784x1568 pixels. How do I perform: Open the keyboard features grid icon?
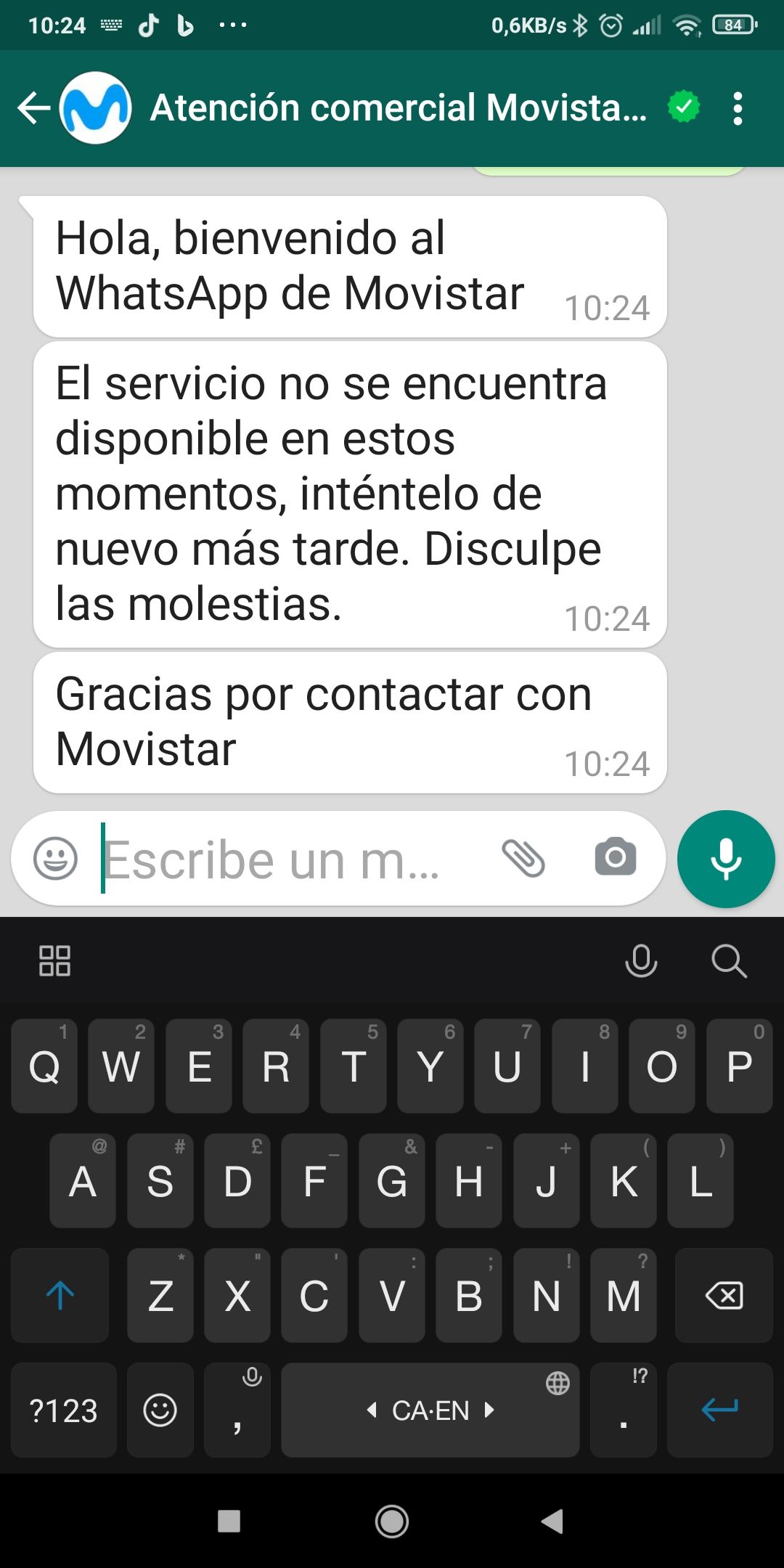tap(54, 962)
